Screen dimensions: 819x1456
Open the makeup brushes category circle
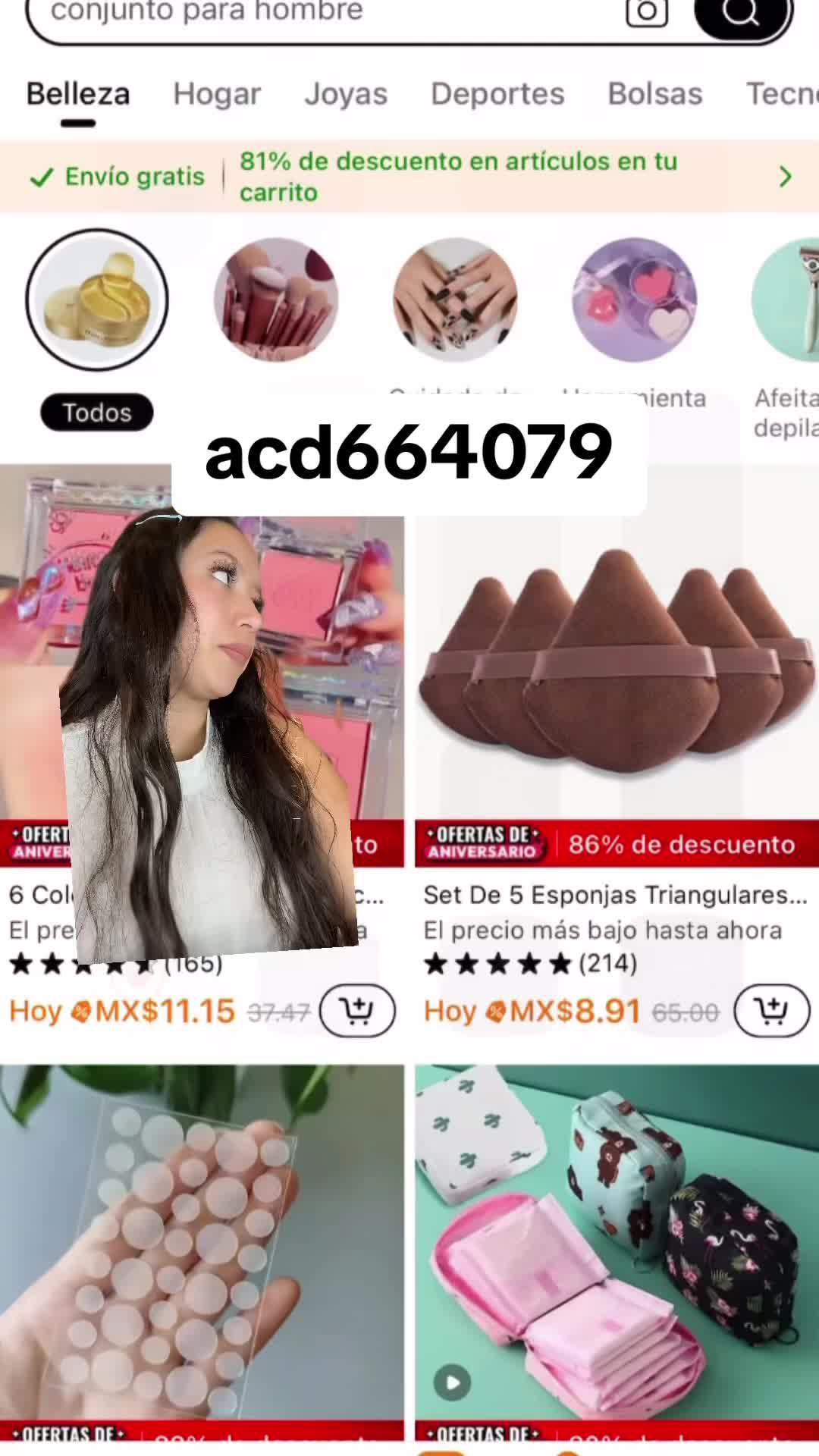pyautogui.click(x=276, y=300)
